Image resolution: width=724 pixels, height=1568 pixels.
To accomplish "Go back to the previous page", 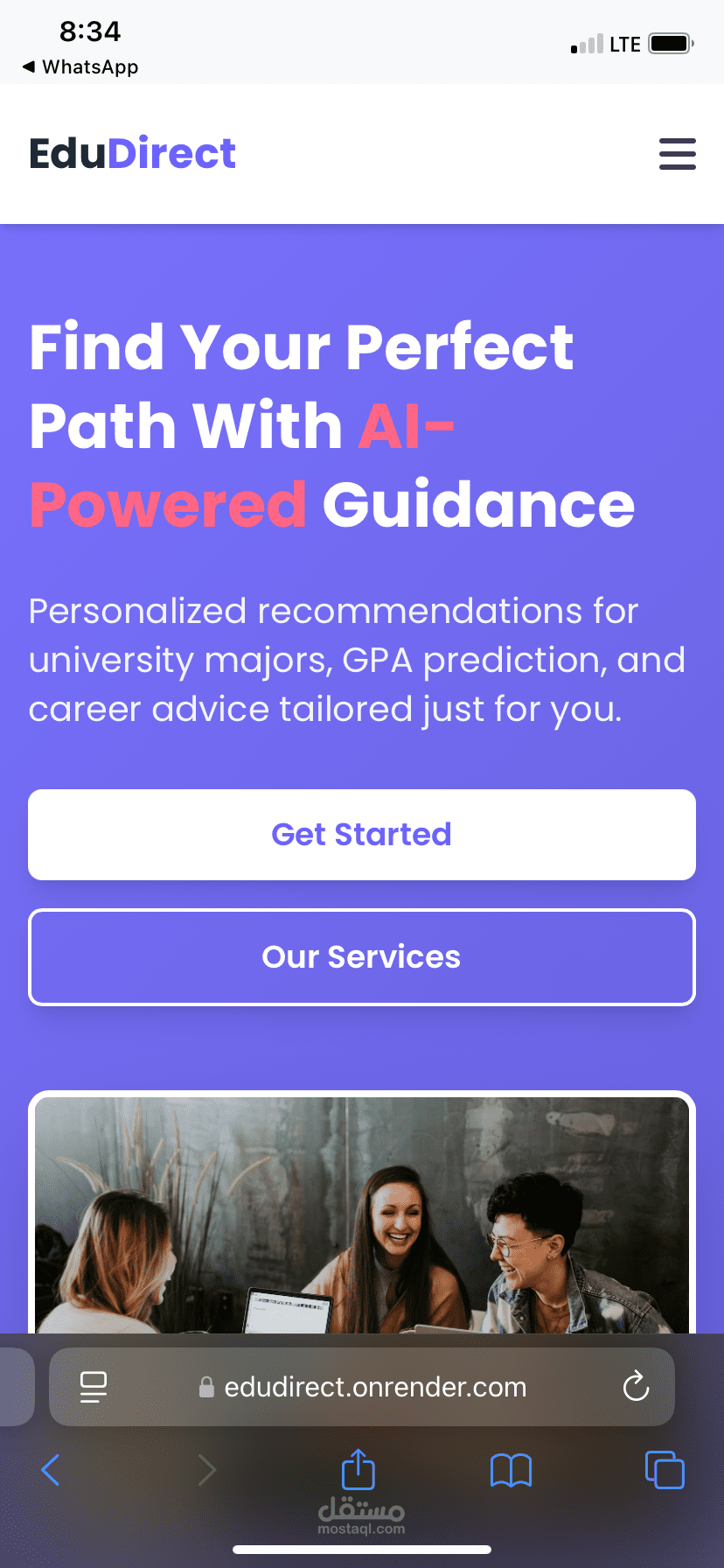I will [x=51, y=1470].
